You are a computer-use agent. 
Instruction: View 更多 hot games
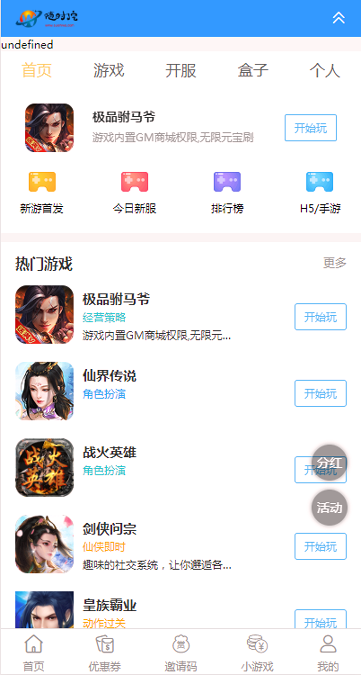pyautogui.click(x=335, y=263)
